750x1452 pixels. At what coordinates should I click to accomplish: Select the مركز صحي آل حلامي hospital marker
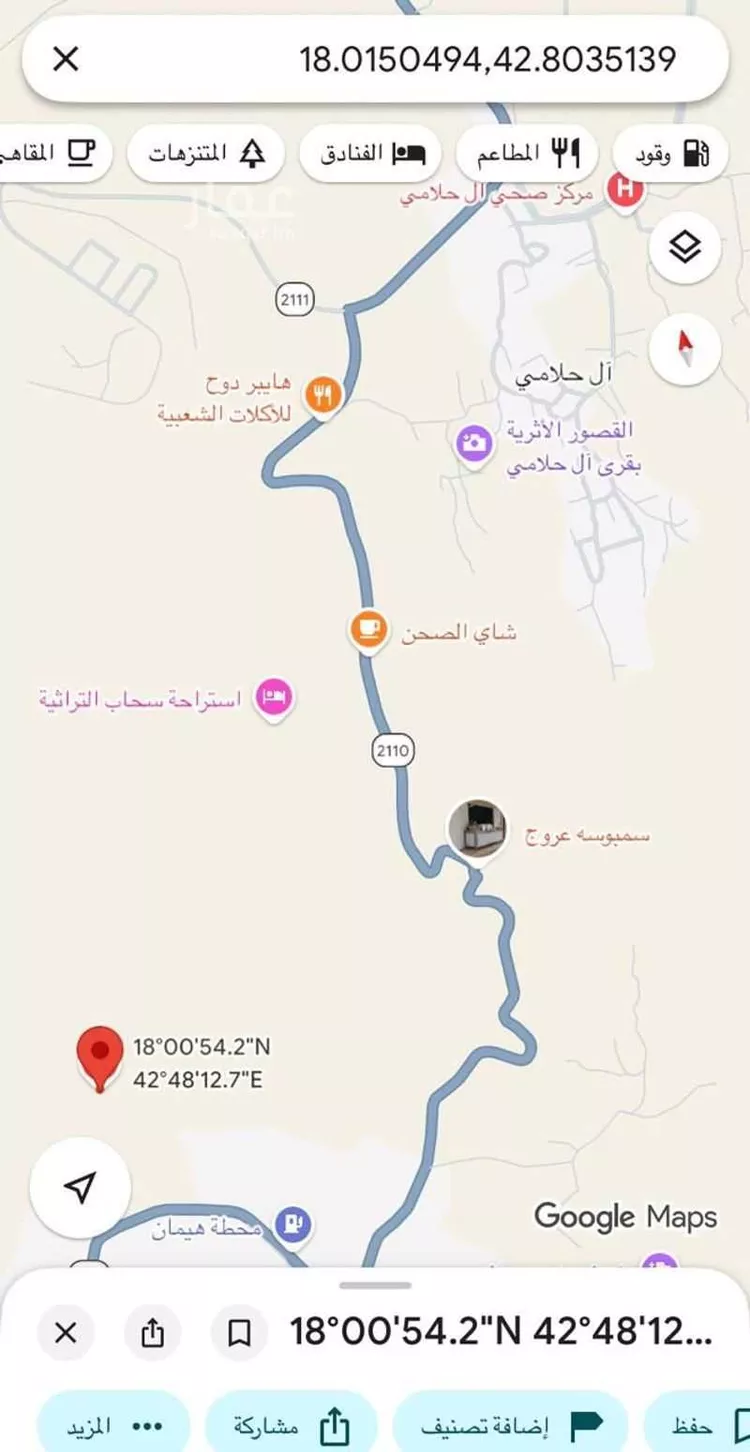pos(625,189)
